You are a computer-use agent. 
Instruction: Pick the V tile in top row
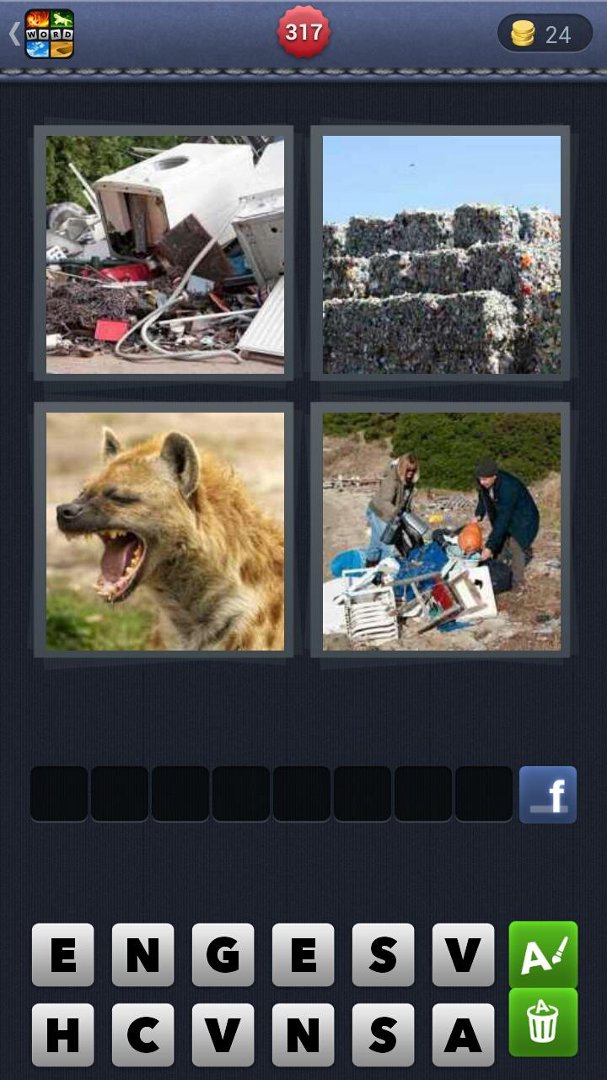(463, 955)
